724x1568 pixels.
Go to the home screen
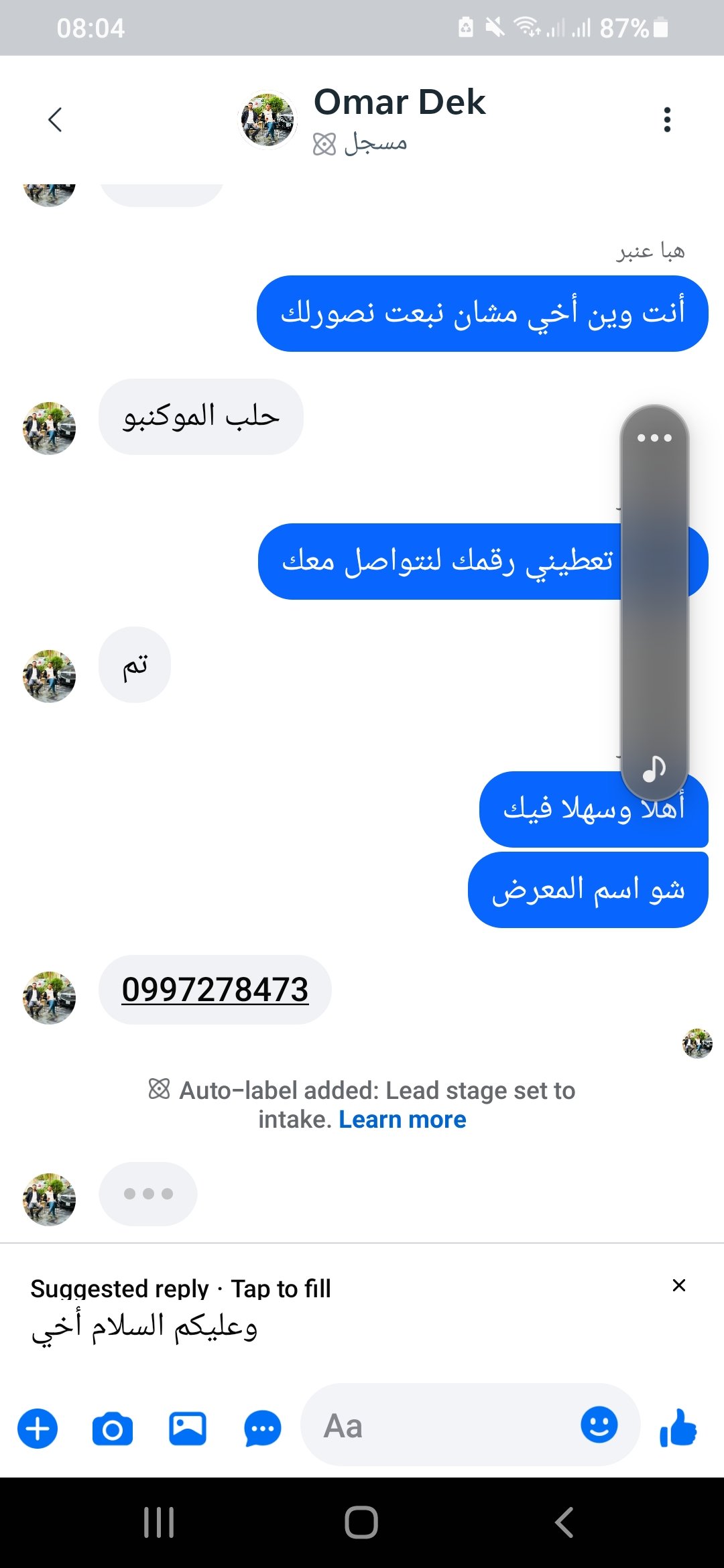coord(361,1522)
